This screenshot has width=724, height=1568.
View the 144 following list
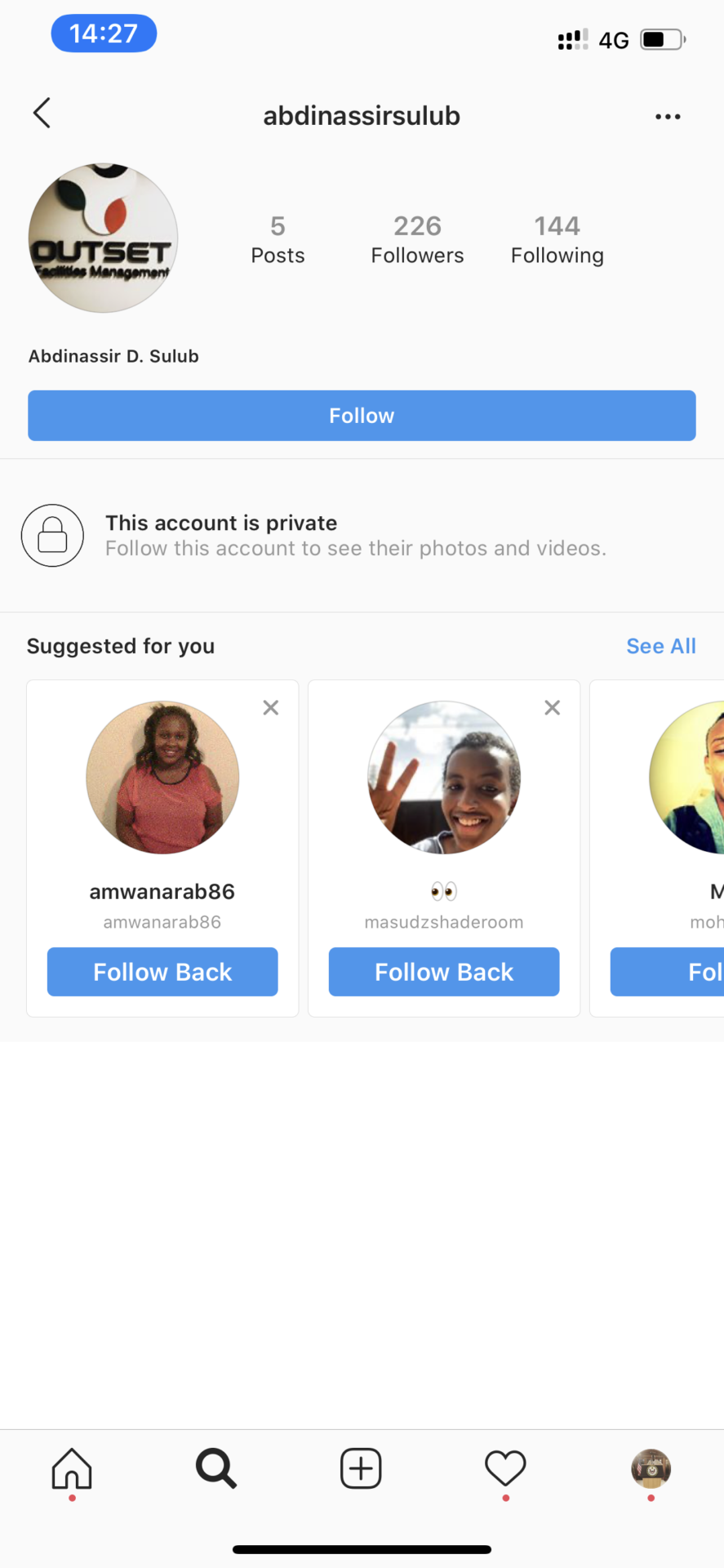pyautogui.click(x=557, y=239)
